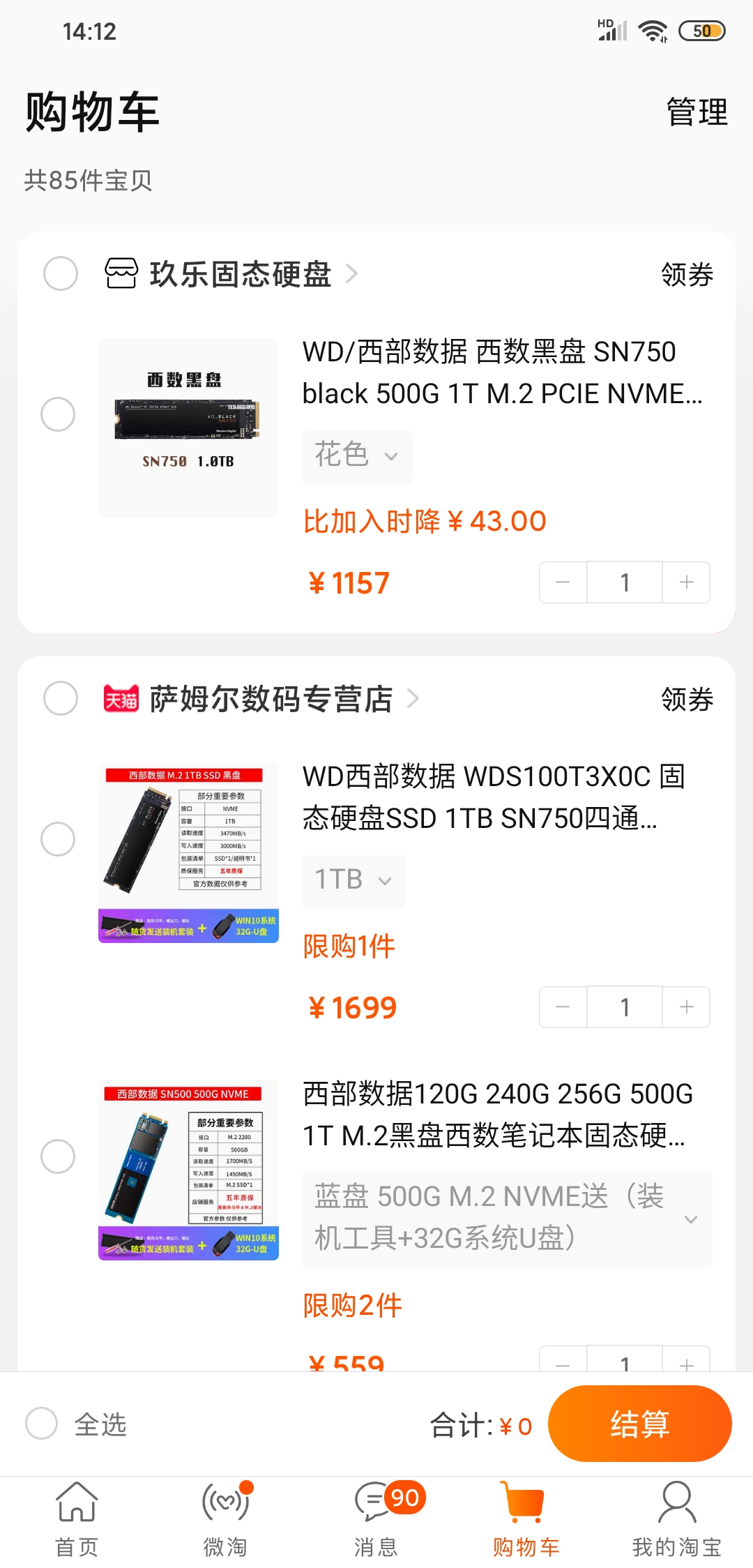Get coupons for 玖乐固态硬盘 shop
The height and width of the screenshot is (1568, 753).
click(x=687, y=275)
